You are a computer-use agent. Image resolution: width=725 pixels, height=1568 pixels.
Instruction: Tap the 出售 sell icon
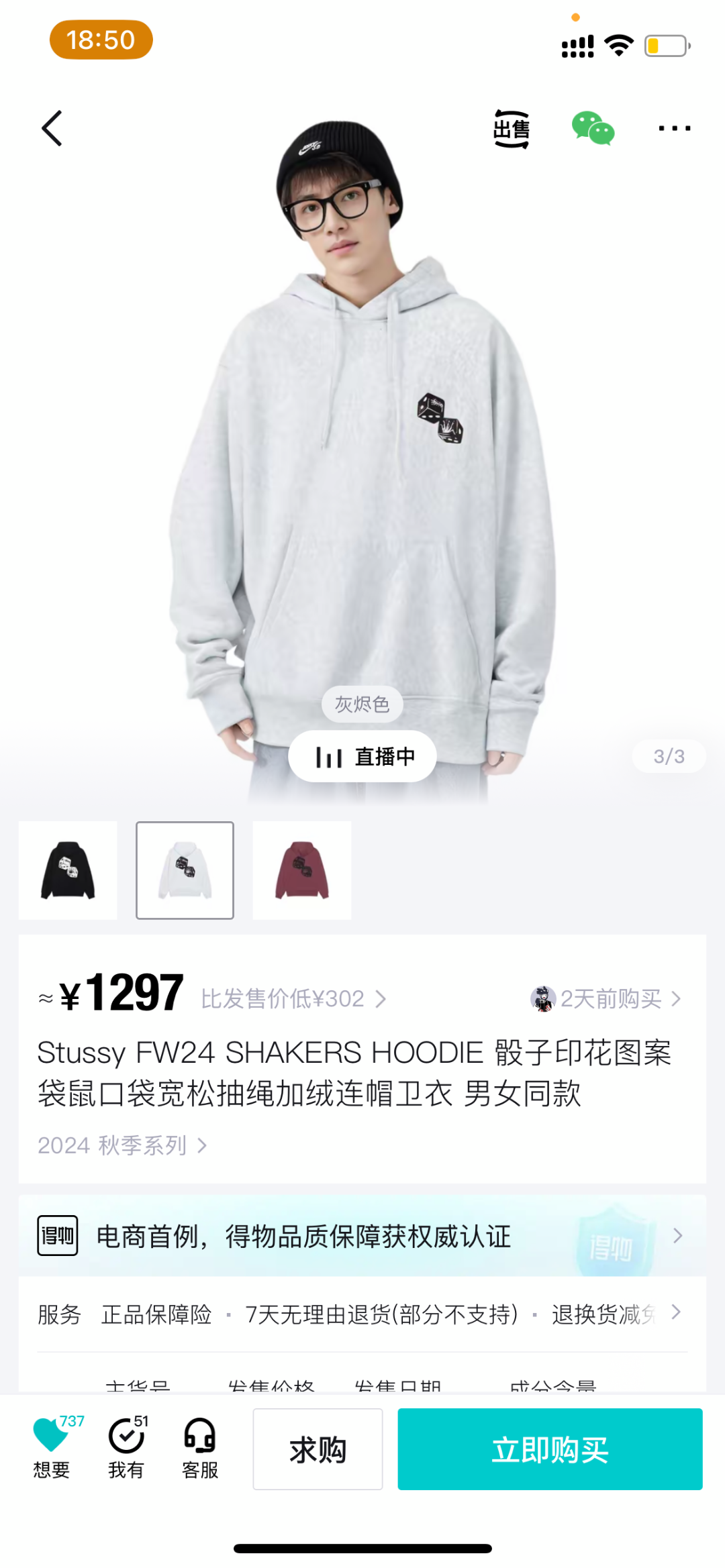(512, 128)
